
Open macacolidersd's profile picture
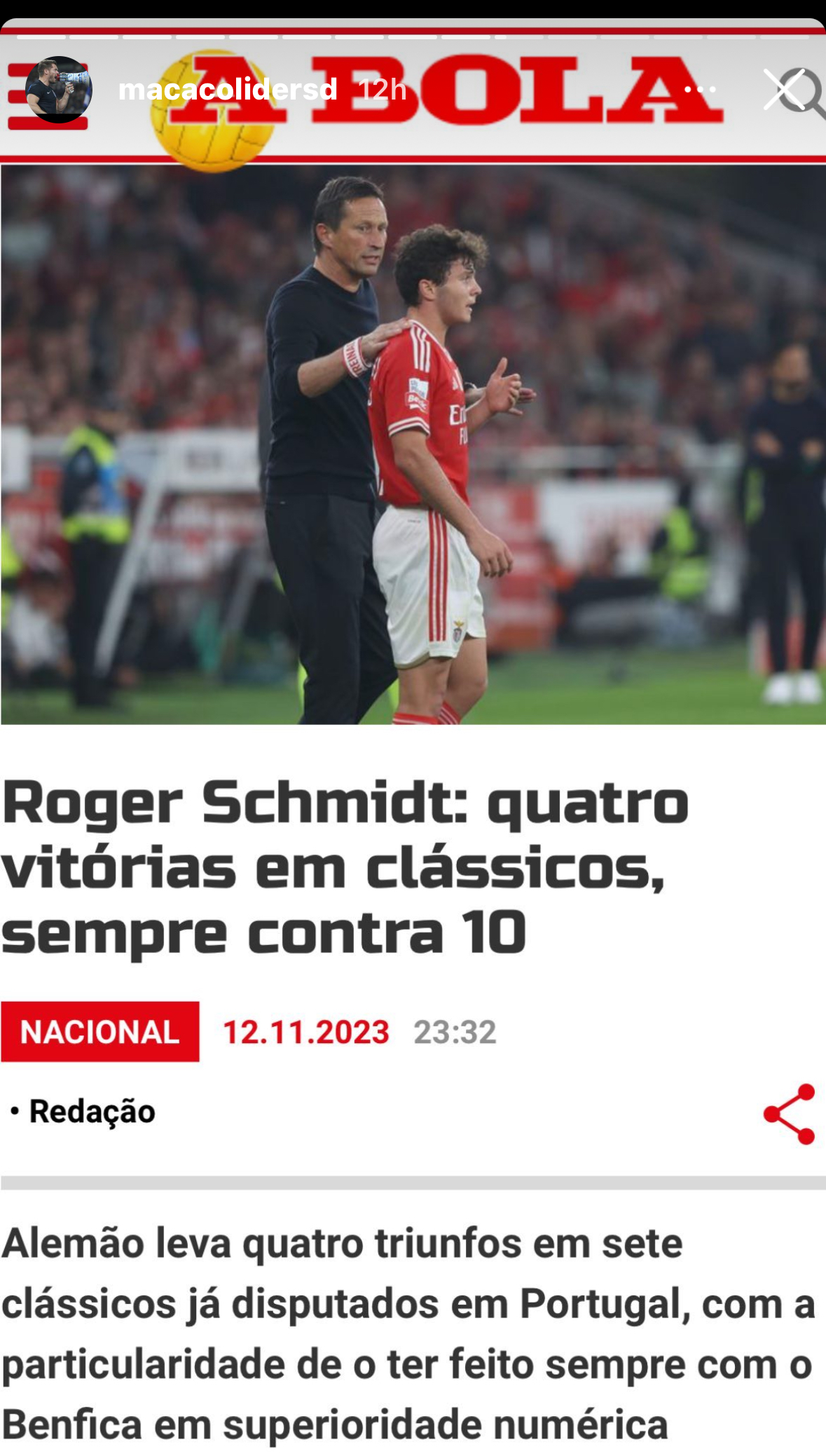58,90
